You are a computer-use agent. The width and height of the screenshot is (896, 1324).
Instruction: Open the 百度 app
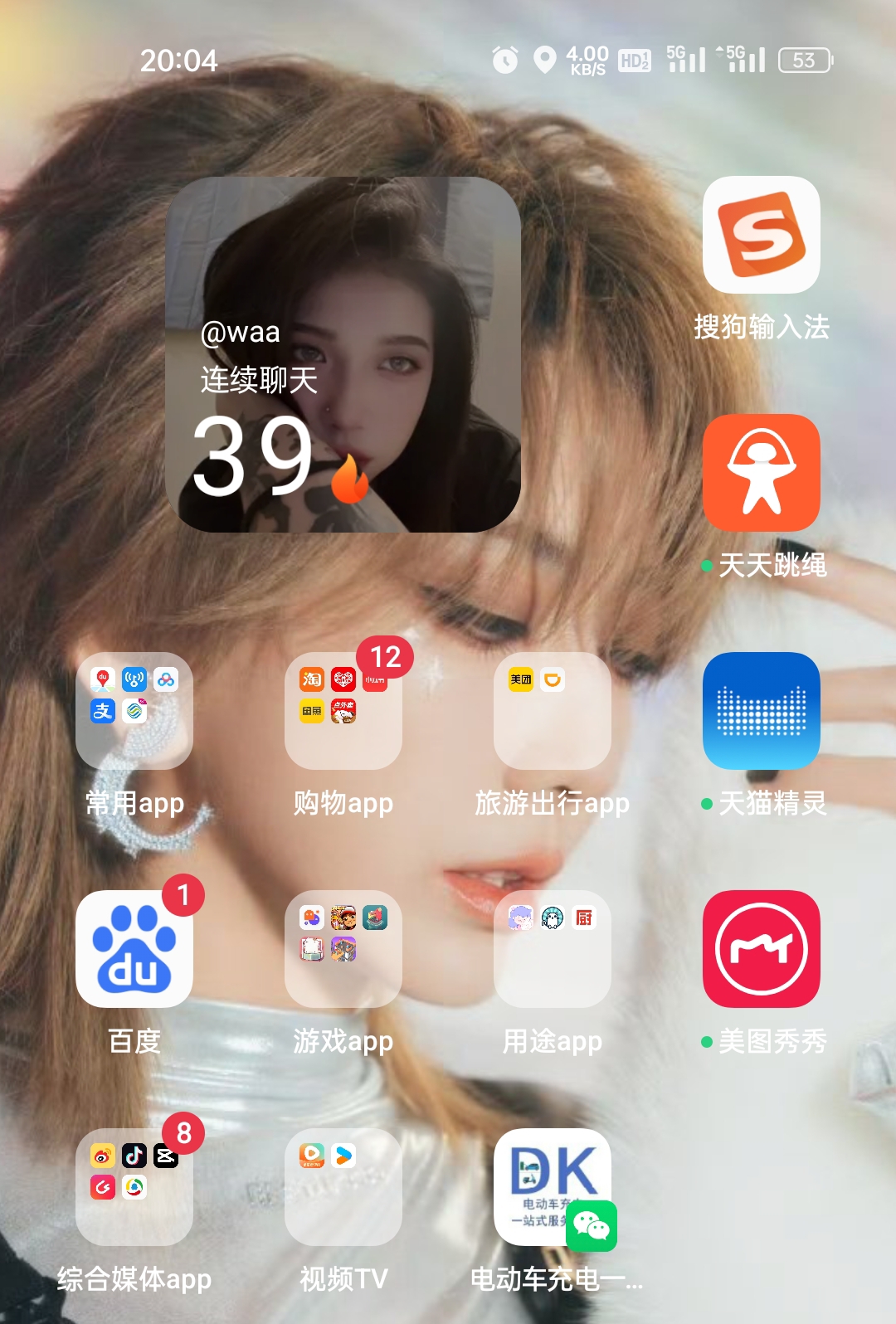pyautogui.click(x=134, y=949)
